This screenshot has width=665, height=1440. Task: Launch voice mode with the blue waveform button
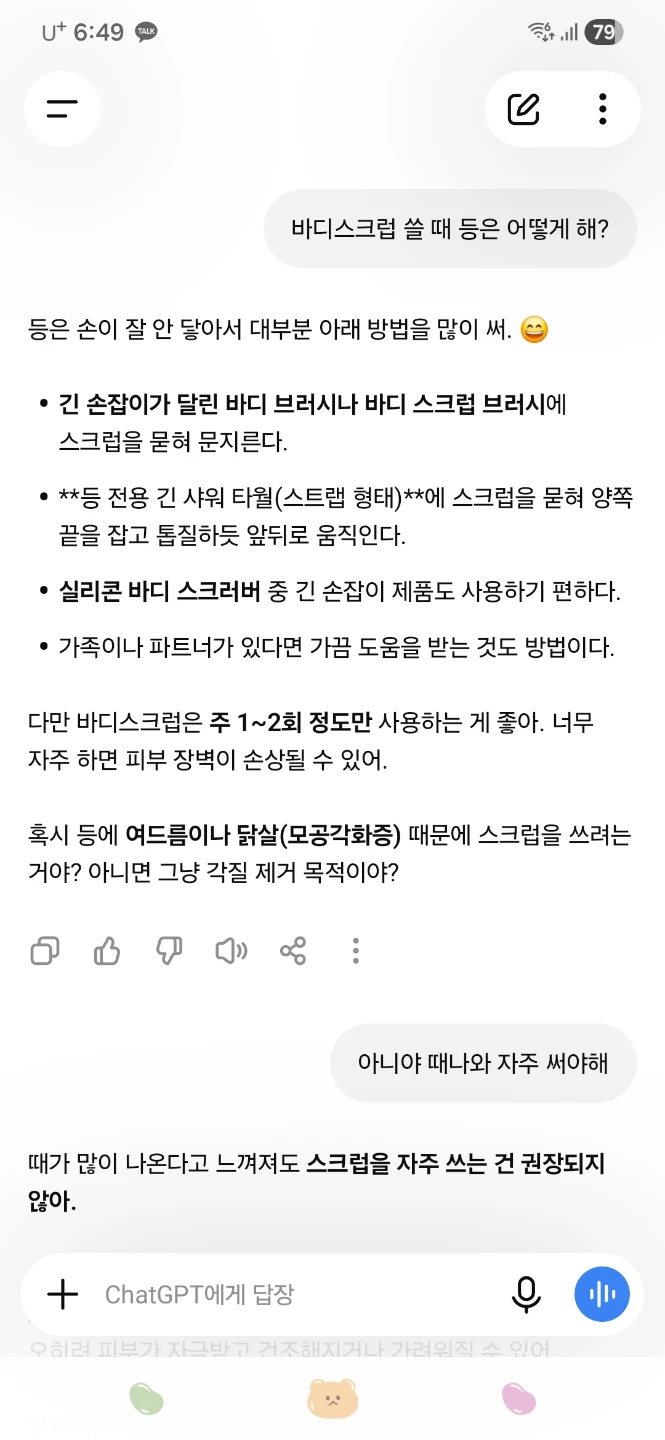click(x=602, y=1295)
